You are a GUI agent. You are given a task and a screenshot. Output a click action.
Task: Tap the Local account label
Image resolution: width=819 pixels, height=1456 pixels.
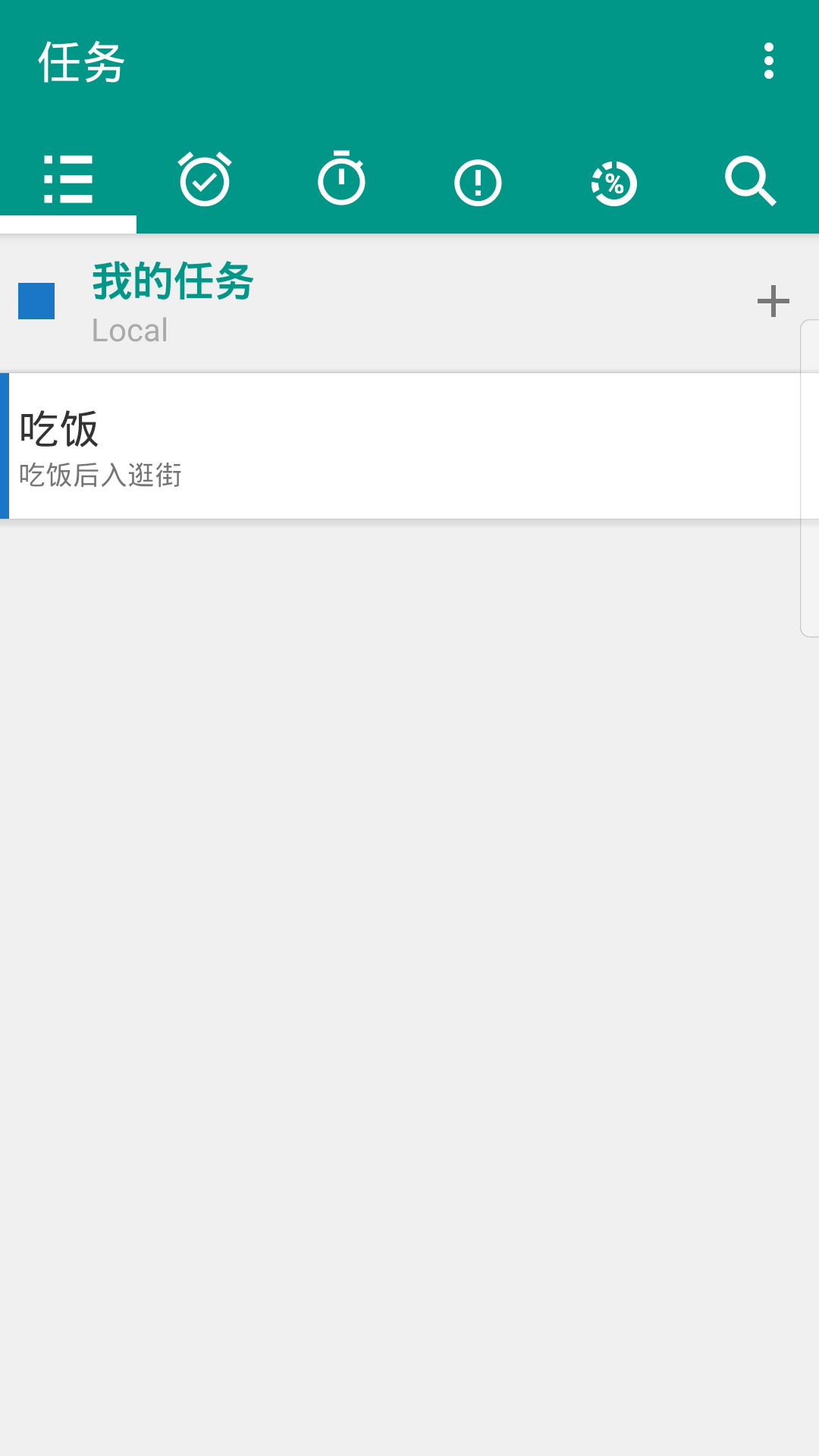tap(130, 329)
